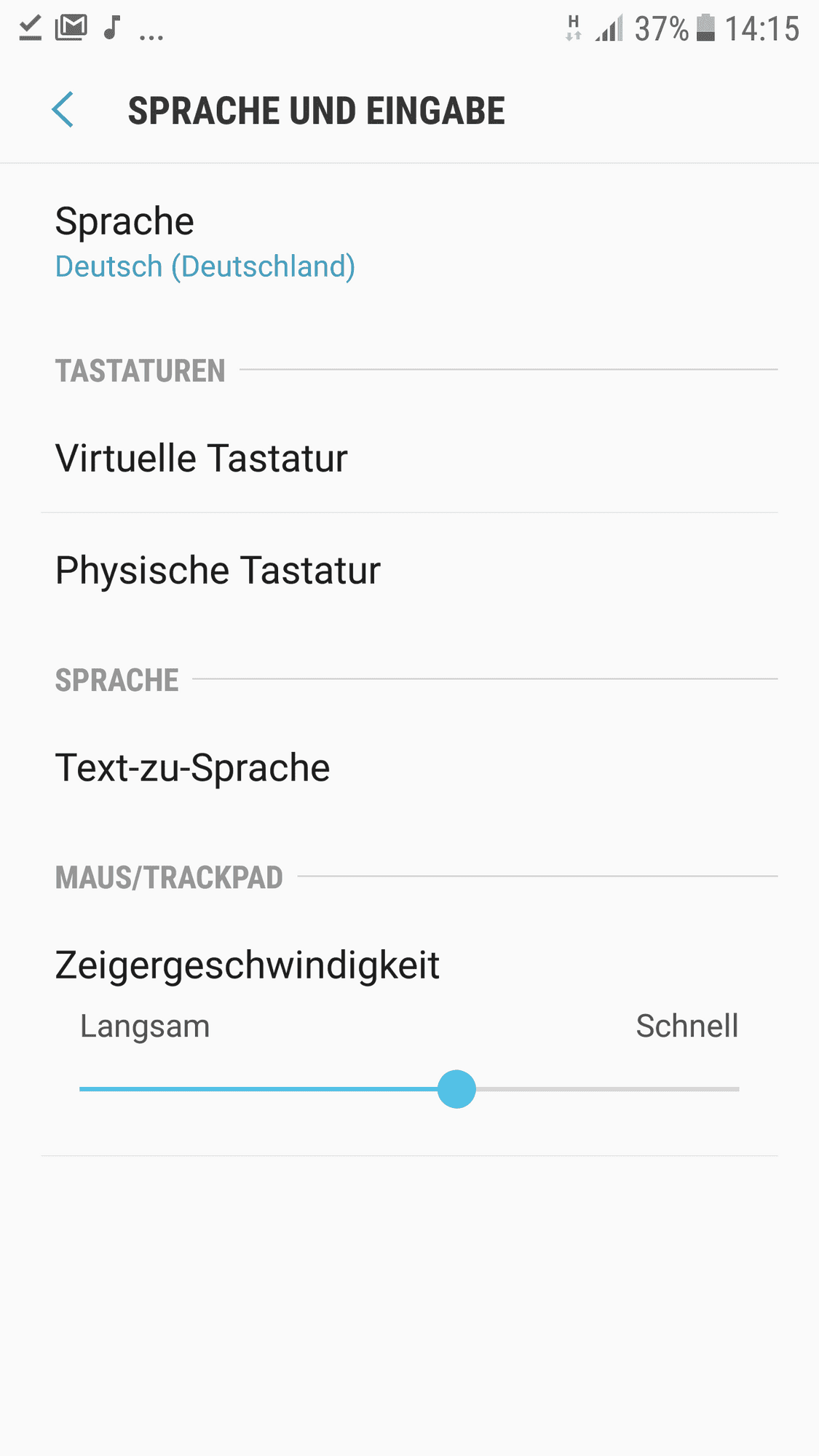
Task: Open the Sprache language setting
Action: click(204, 242)
